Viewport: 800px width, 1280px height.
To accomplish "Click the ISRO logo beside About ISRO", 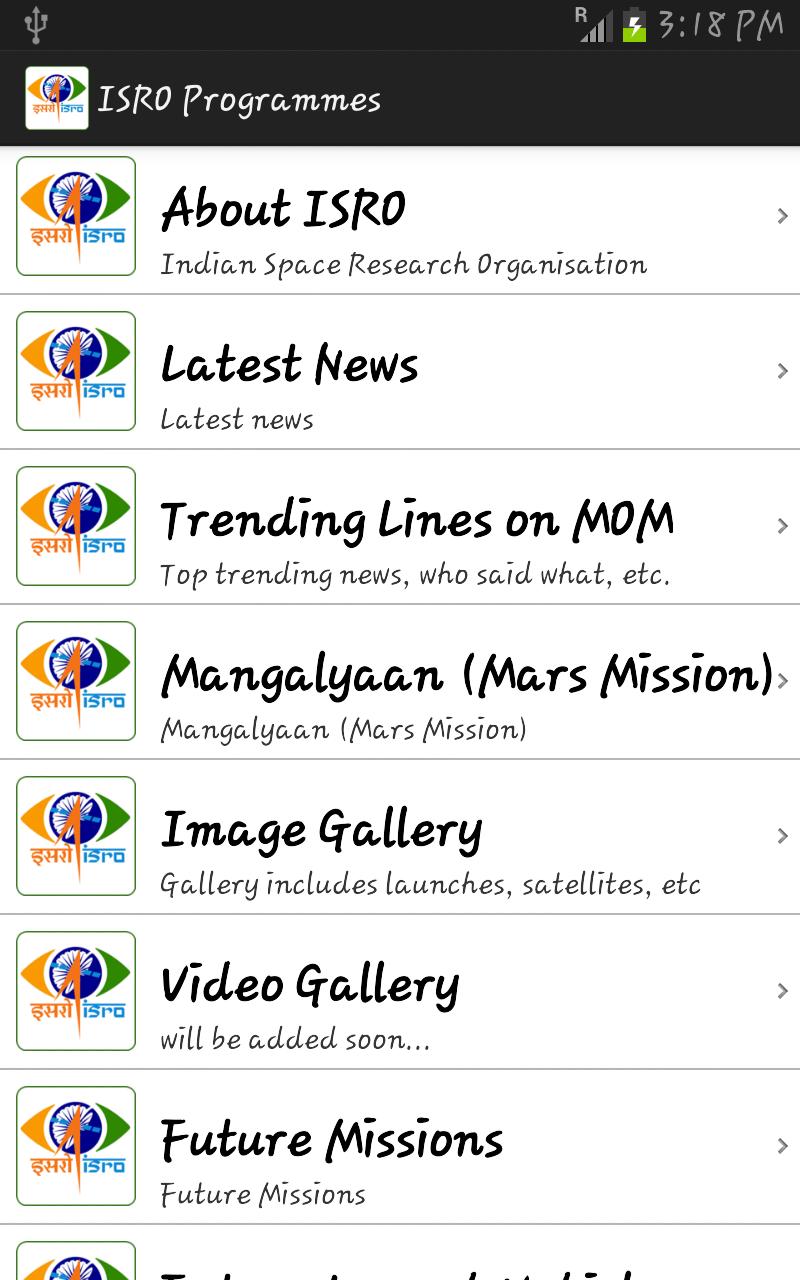I will click(76, 216).
